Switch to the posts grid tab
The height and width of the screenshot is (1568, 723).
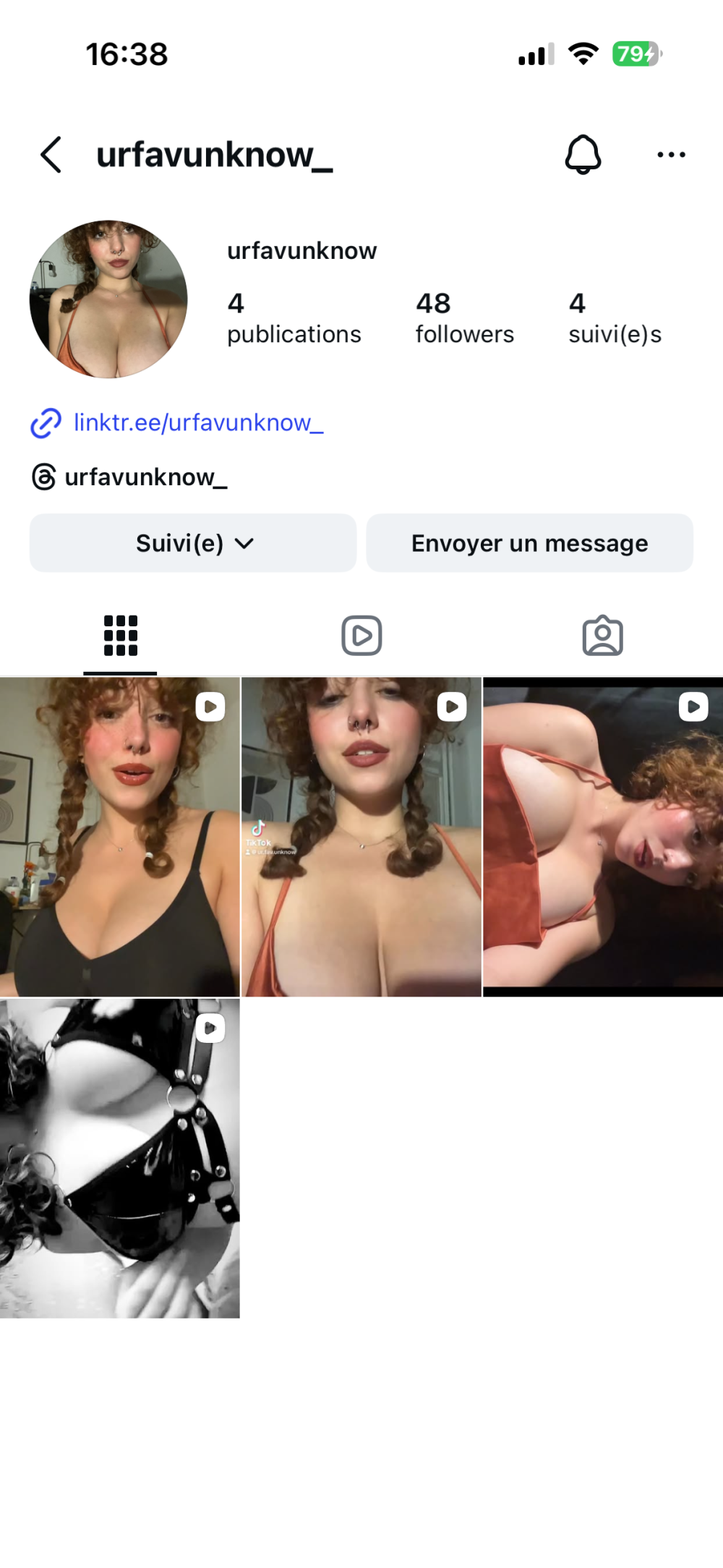click(x=120, y=636)
